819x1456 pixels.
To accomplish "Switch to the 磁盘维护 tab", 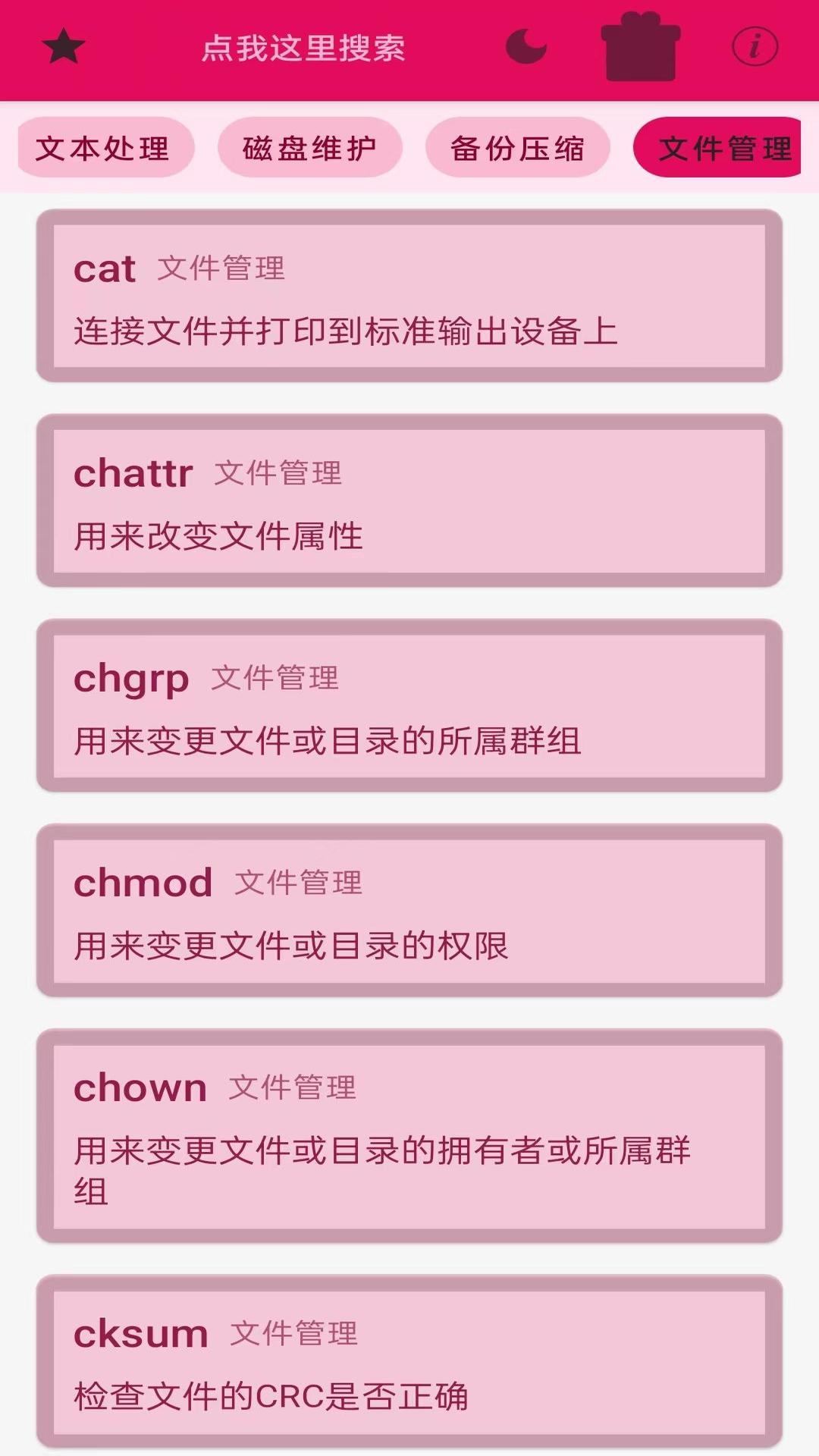I will coord(309,148).
